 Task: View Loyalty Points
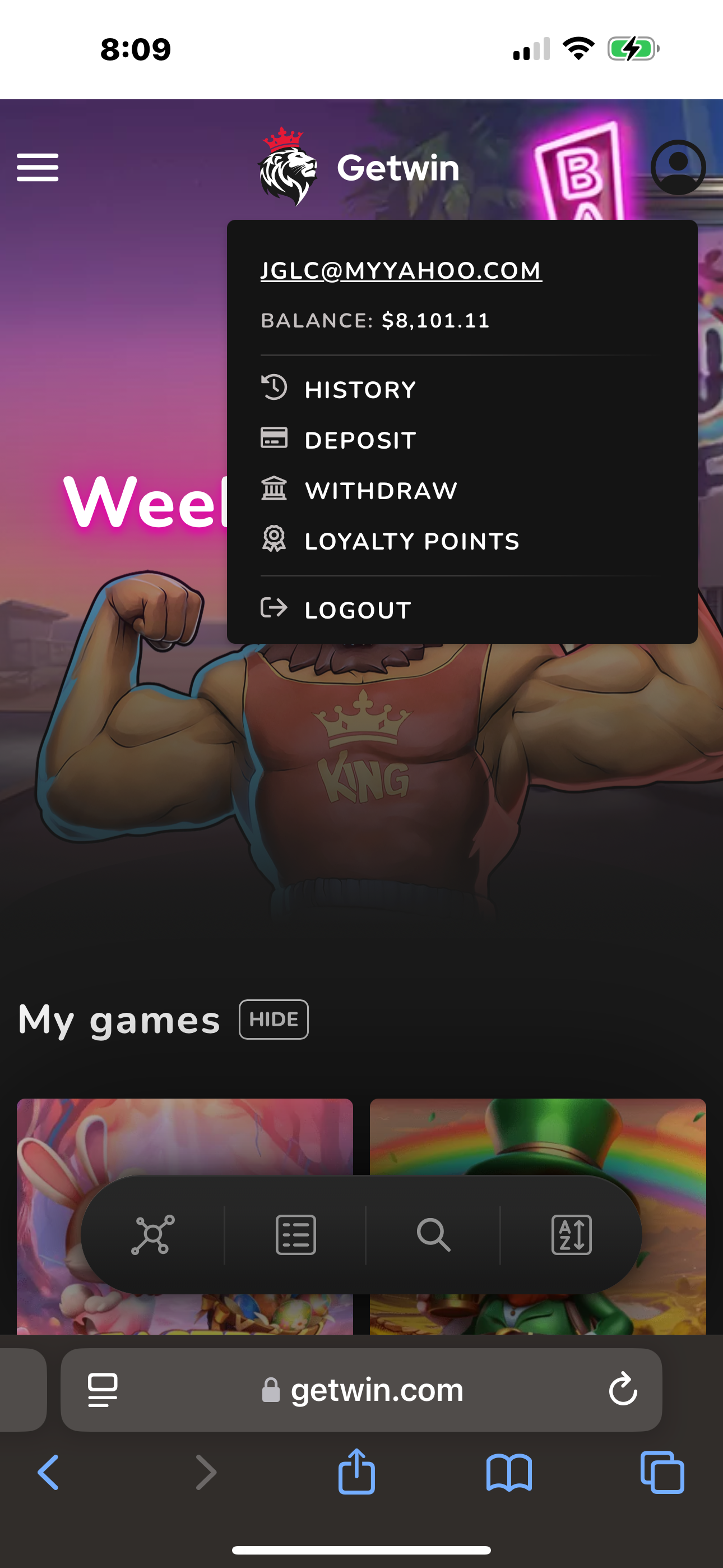tap(411, 541)
